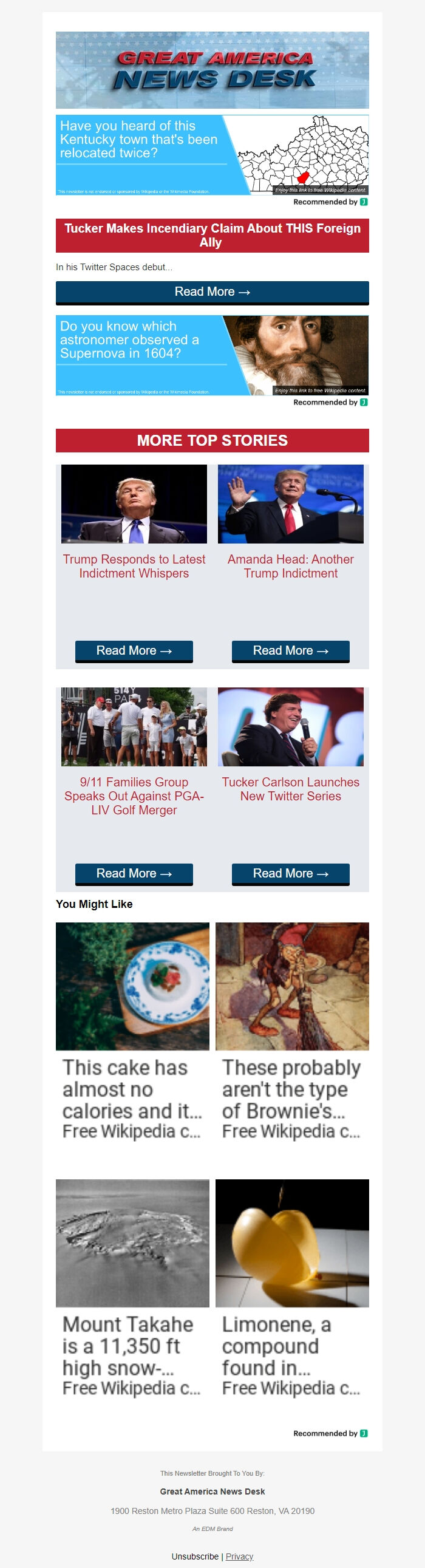Viewport: 425px width, 1568px height.
Task: Open Tucker Carlson Launches New Twitter Series
Action: coord(290,789)
